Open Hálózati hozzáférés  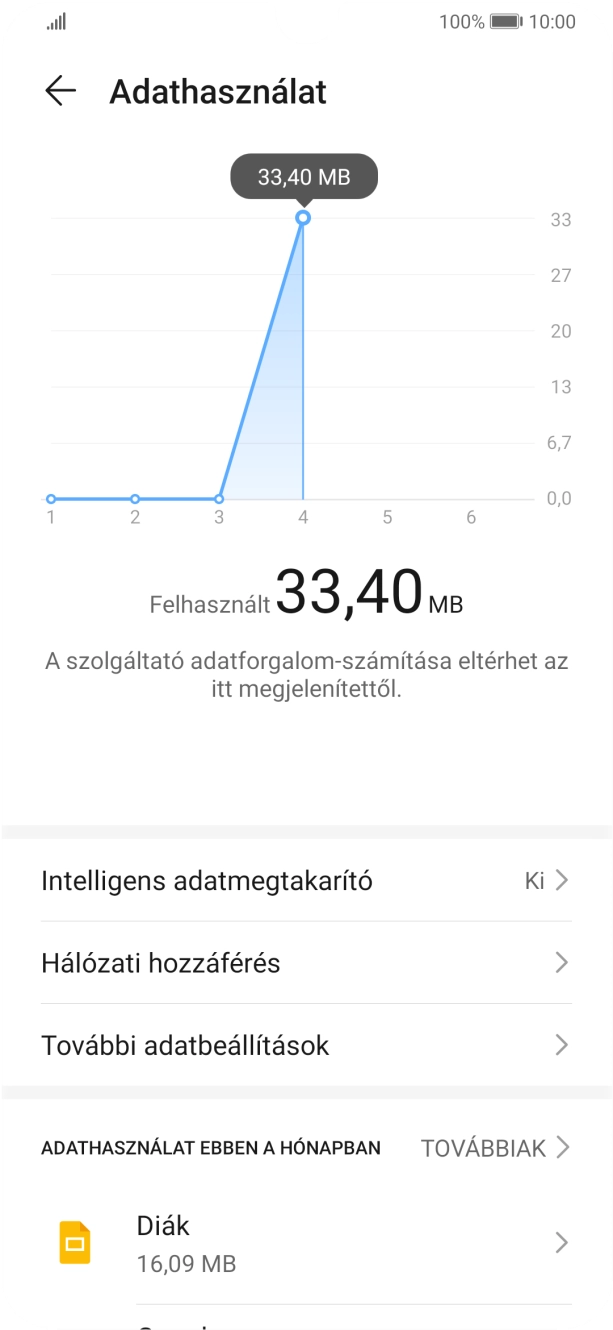tap(306, 963)
